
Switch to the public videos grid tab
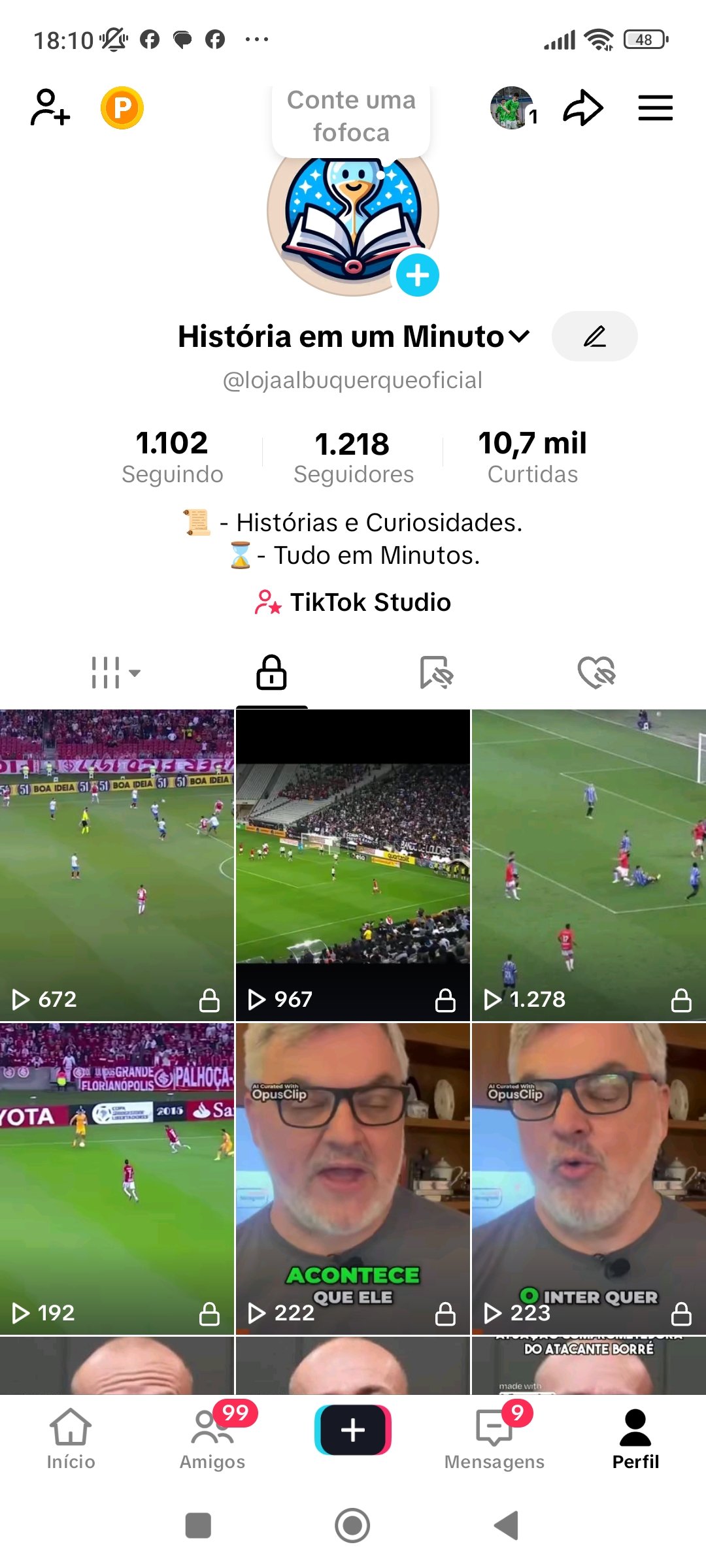116,672
